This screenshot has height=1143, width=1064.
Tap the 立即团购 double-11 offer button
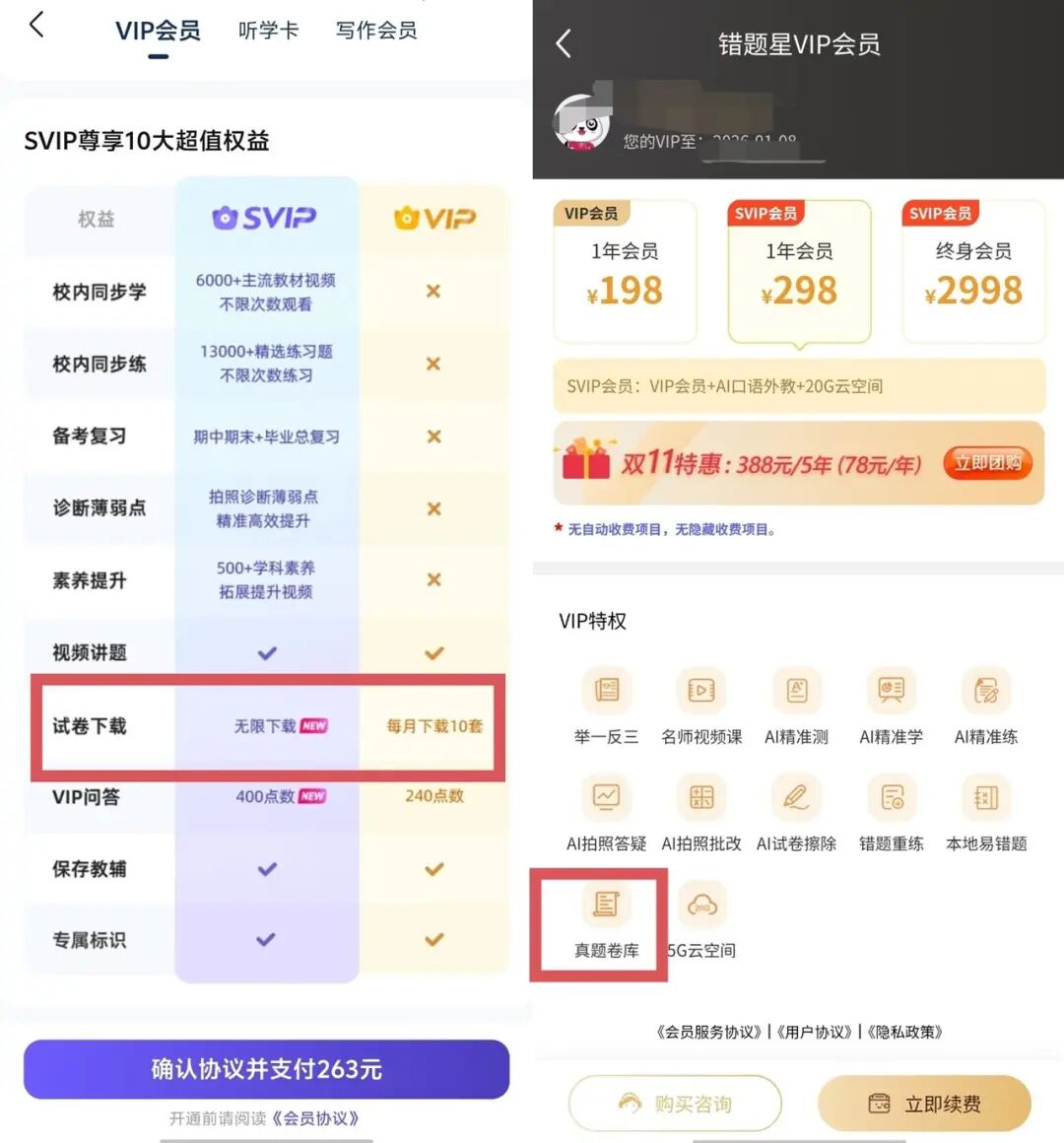pos(986,462)
